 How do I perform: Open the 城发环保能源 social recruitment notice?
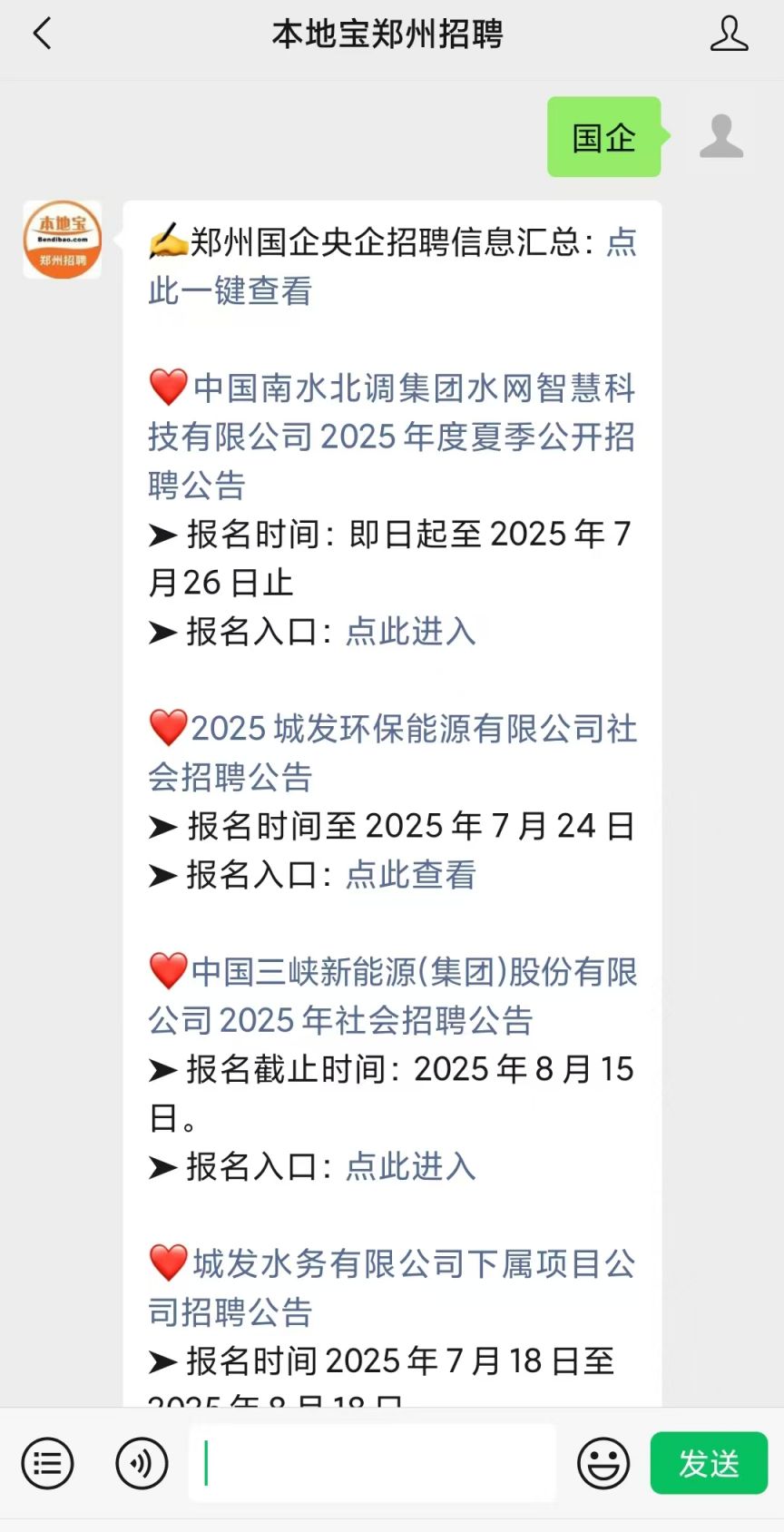tap(392, 752)
